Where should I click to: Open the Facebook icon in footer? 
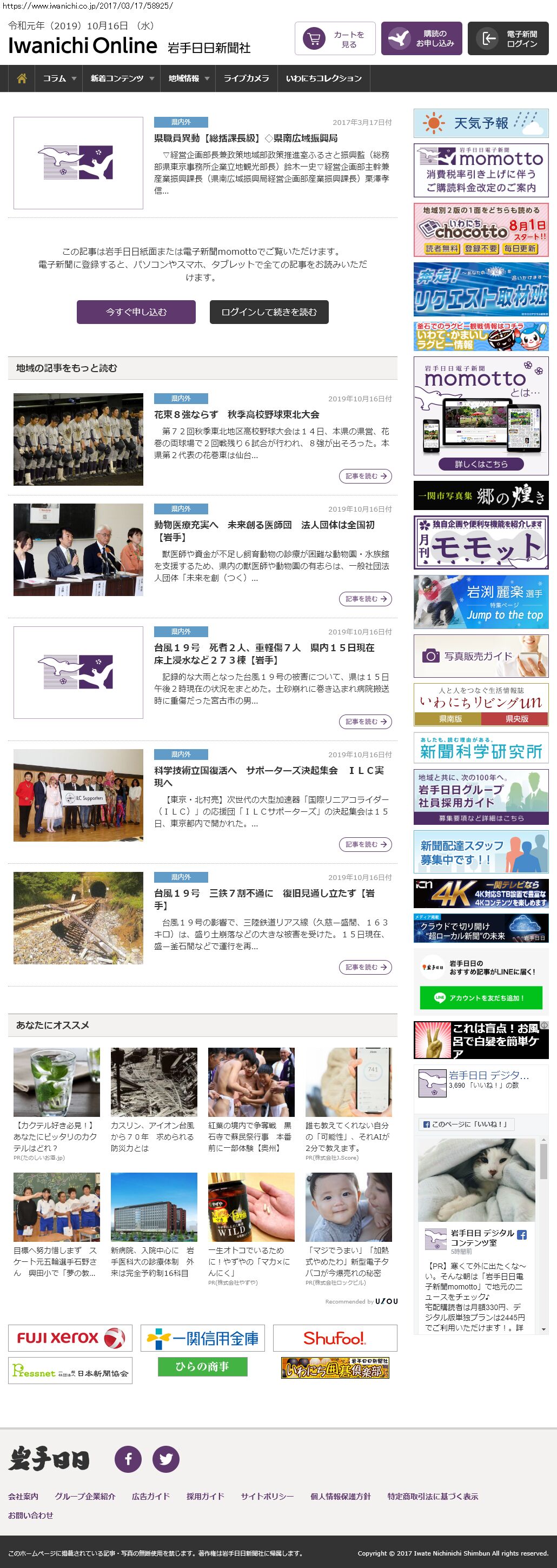pyautogui.click(x=129, y=1459)
